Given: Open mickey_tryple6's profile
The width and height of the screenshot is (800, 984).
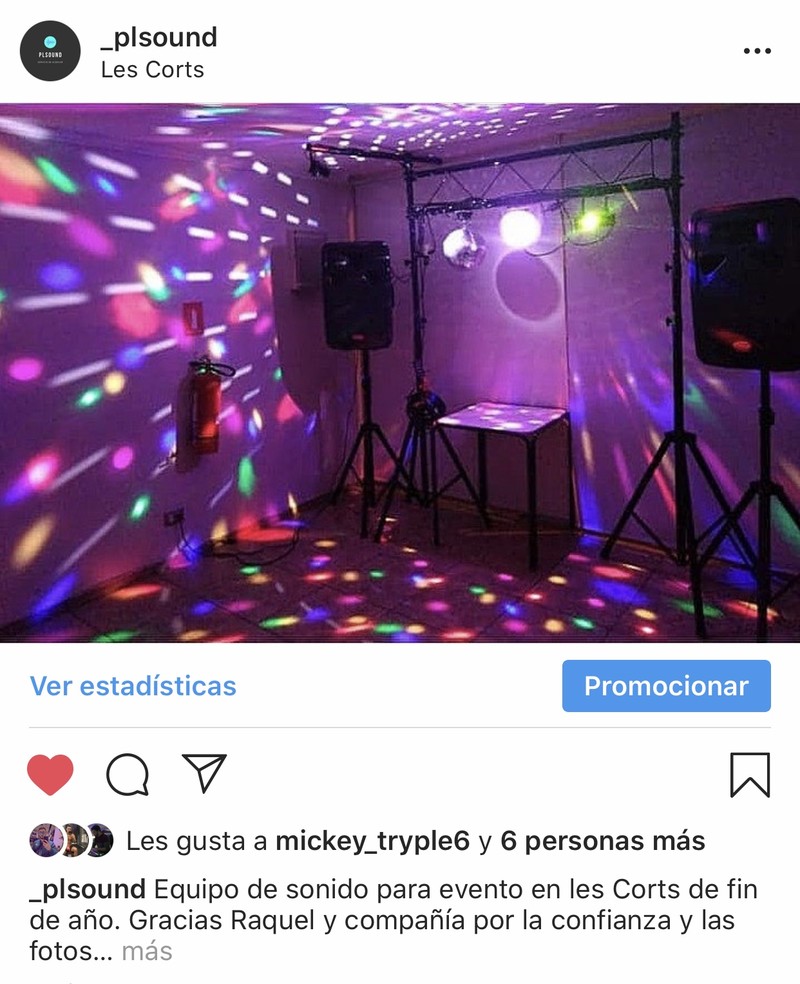Looking at the screenshot, I should 372,842.
